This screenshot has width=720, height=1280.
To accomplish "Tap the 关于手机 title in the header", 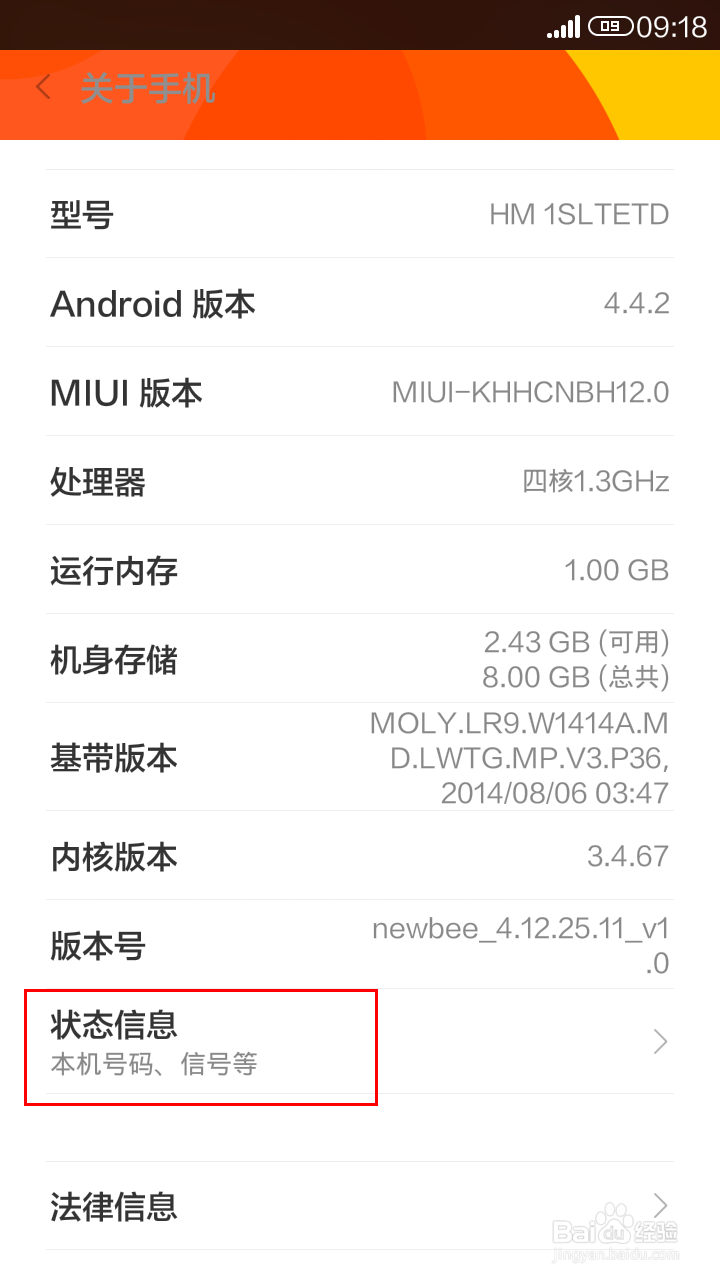I will (x=149, y=88).
